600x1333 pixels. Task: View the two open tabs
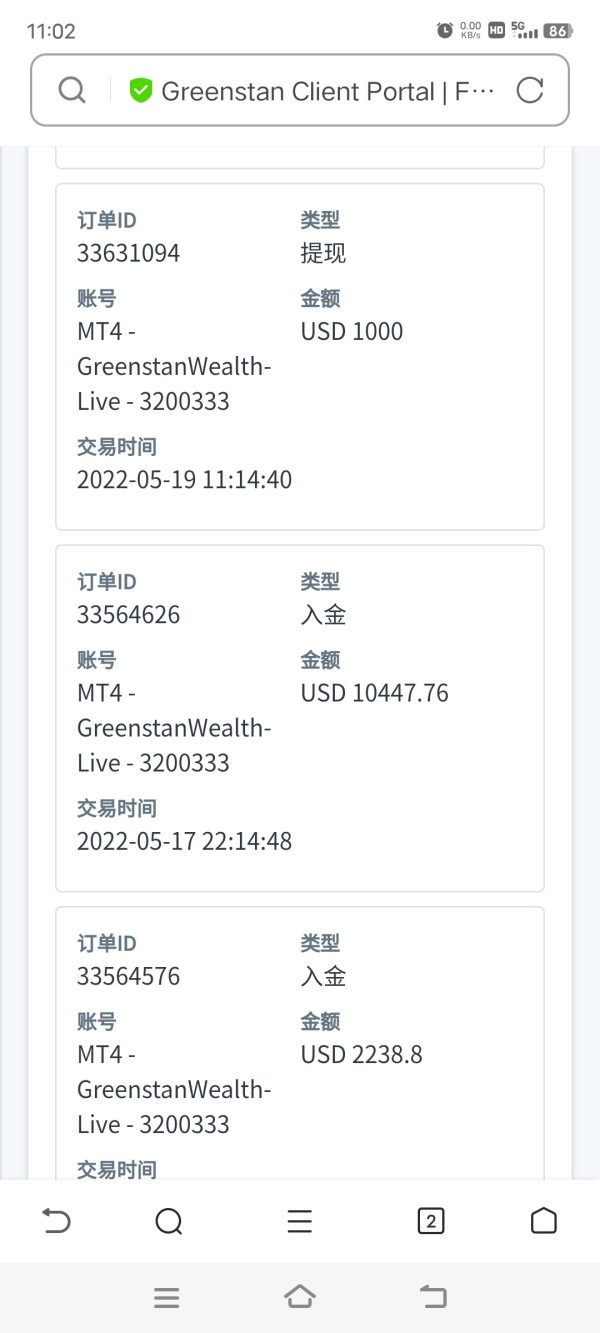(x=430, y=1221)
